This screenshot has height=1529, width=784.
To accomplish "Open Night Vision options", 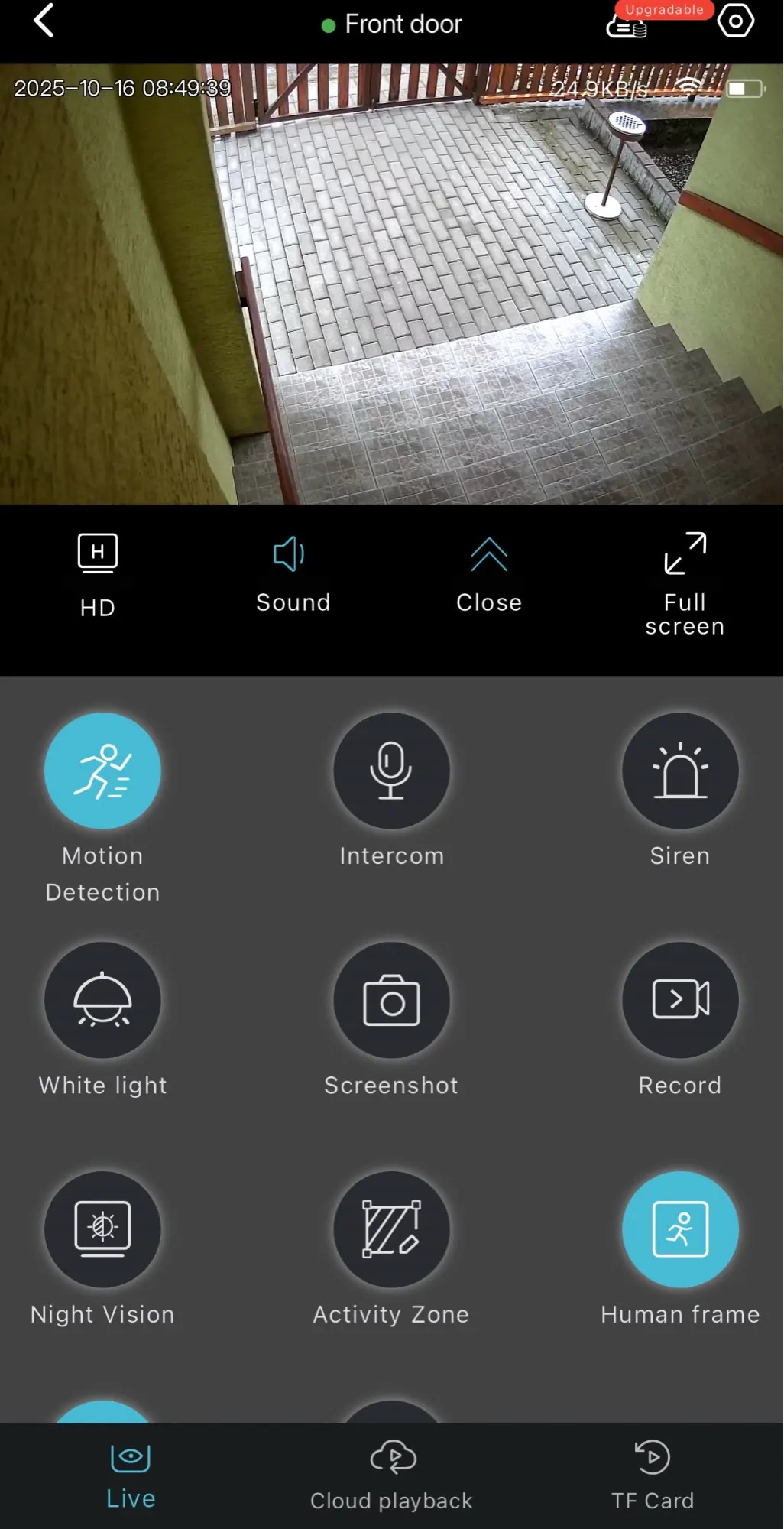I will [x=102, y=1229].
